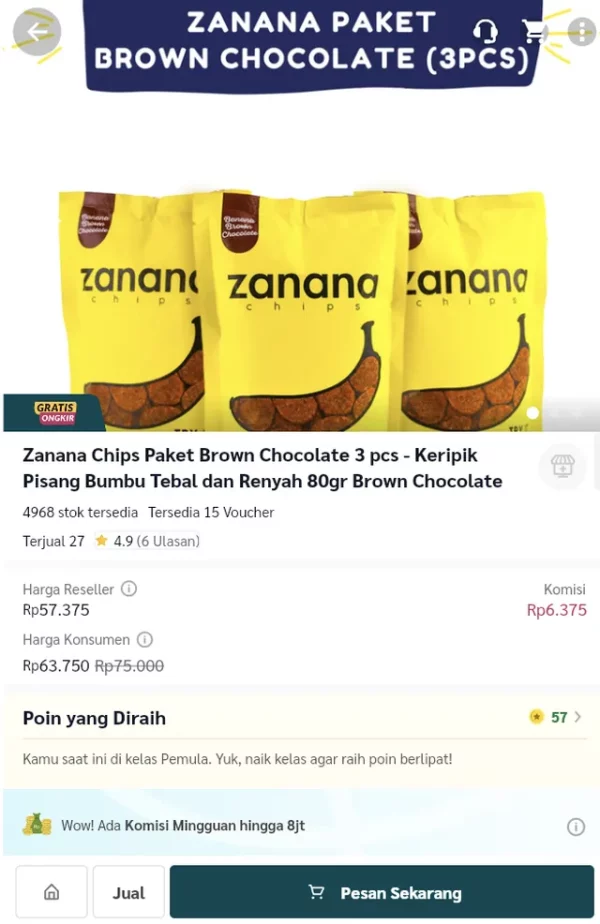
Task: Order now with Pesan Sekarang
Action: pos(385,892)
